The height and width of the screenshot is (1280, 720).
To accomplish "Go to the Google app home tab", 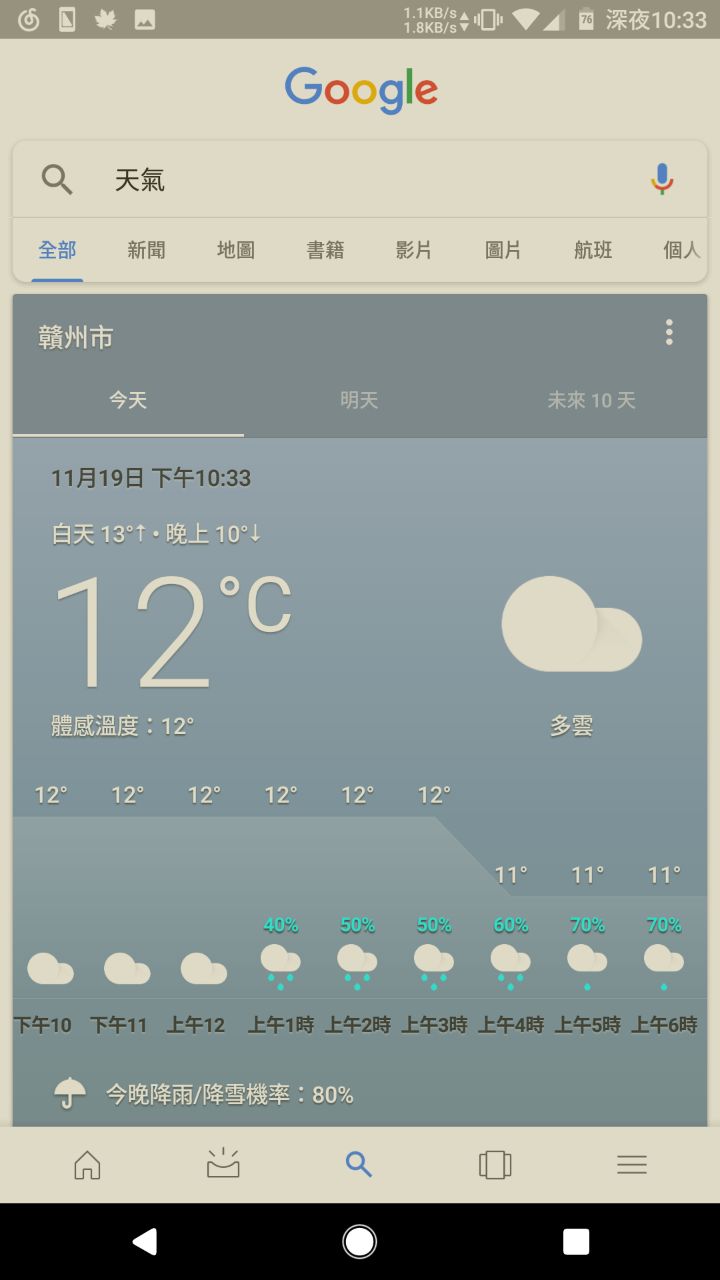I will tap(87, 1164).
